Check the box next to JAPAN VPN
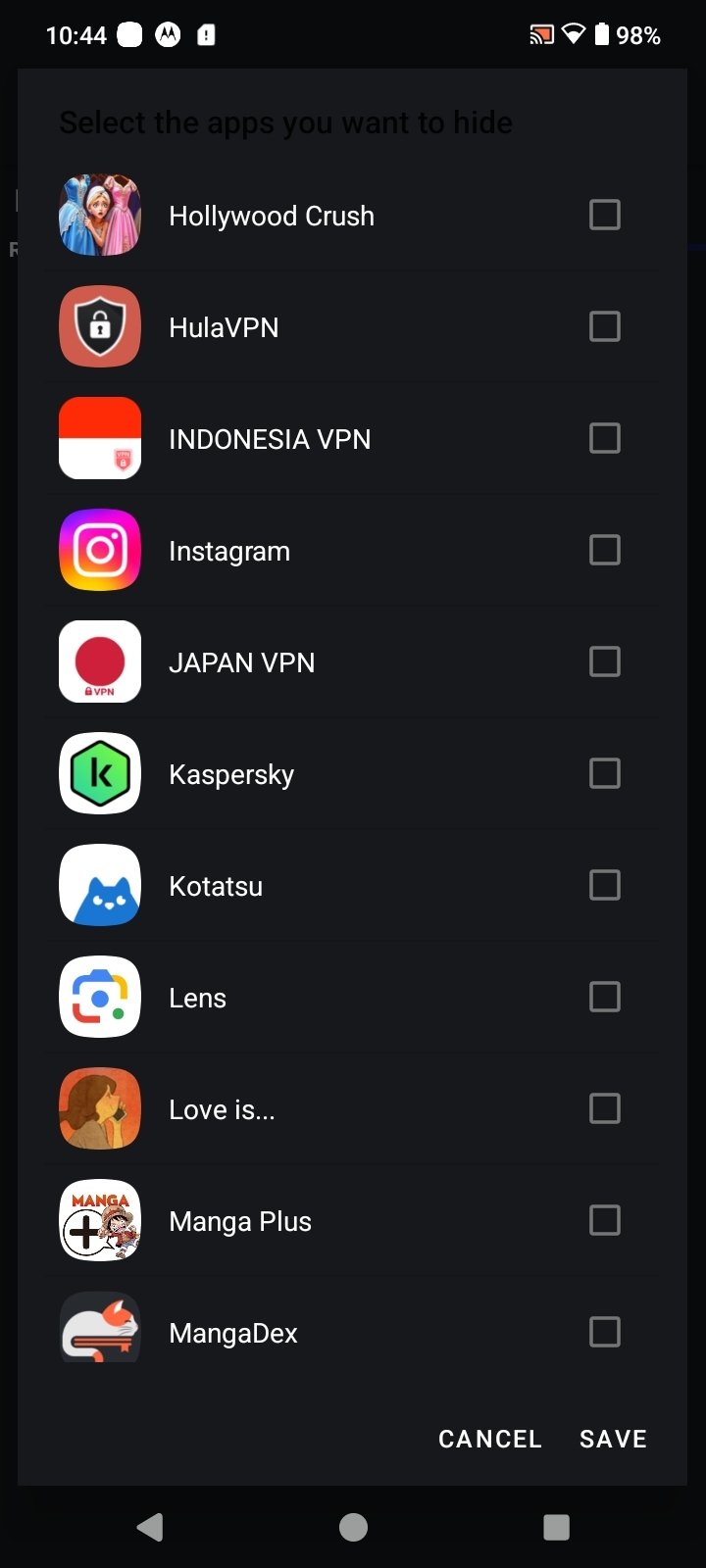706x1568 pixels. pos(605,661)
